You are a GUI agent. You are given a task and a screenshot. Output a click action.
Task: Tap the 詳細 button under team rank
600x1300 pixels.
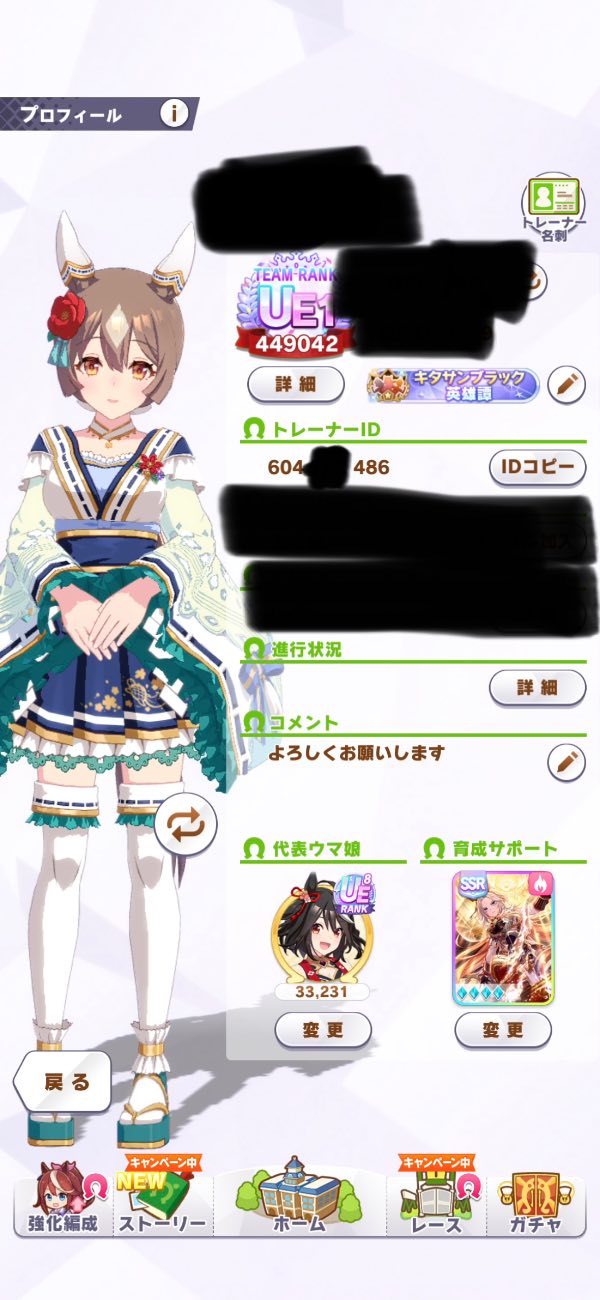click(295, 382)
